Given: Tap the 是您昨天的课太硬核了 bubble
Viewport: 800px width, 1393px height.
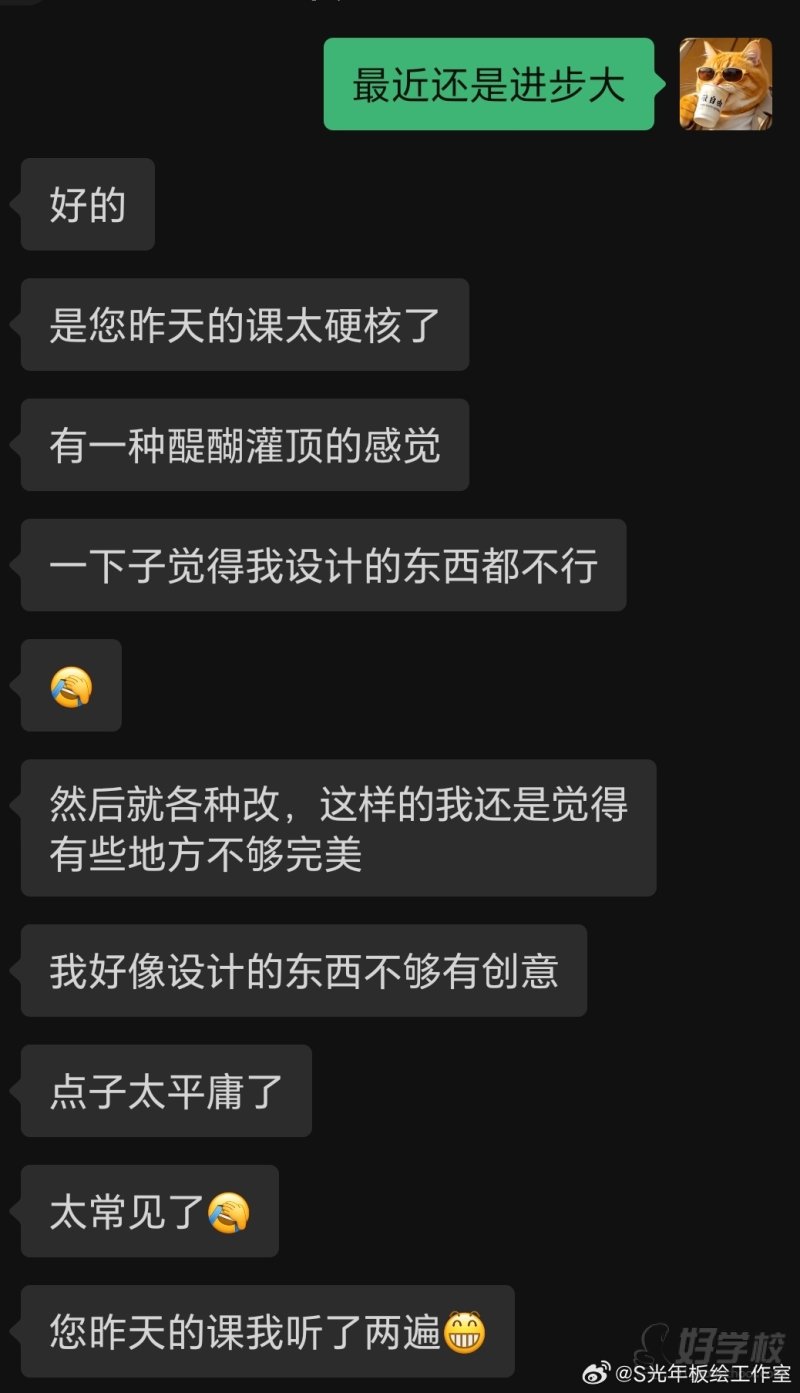Looking at the screenshot, I should [x=244, y=324].
